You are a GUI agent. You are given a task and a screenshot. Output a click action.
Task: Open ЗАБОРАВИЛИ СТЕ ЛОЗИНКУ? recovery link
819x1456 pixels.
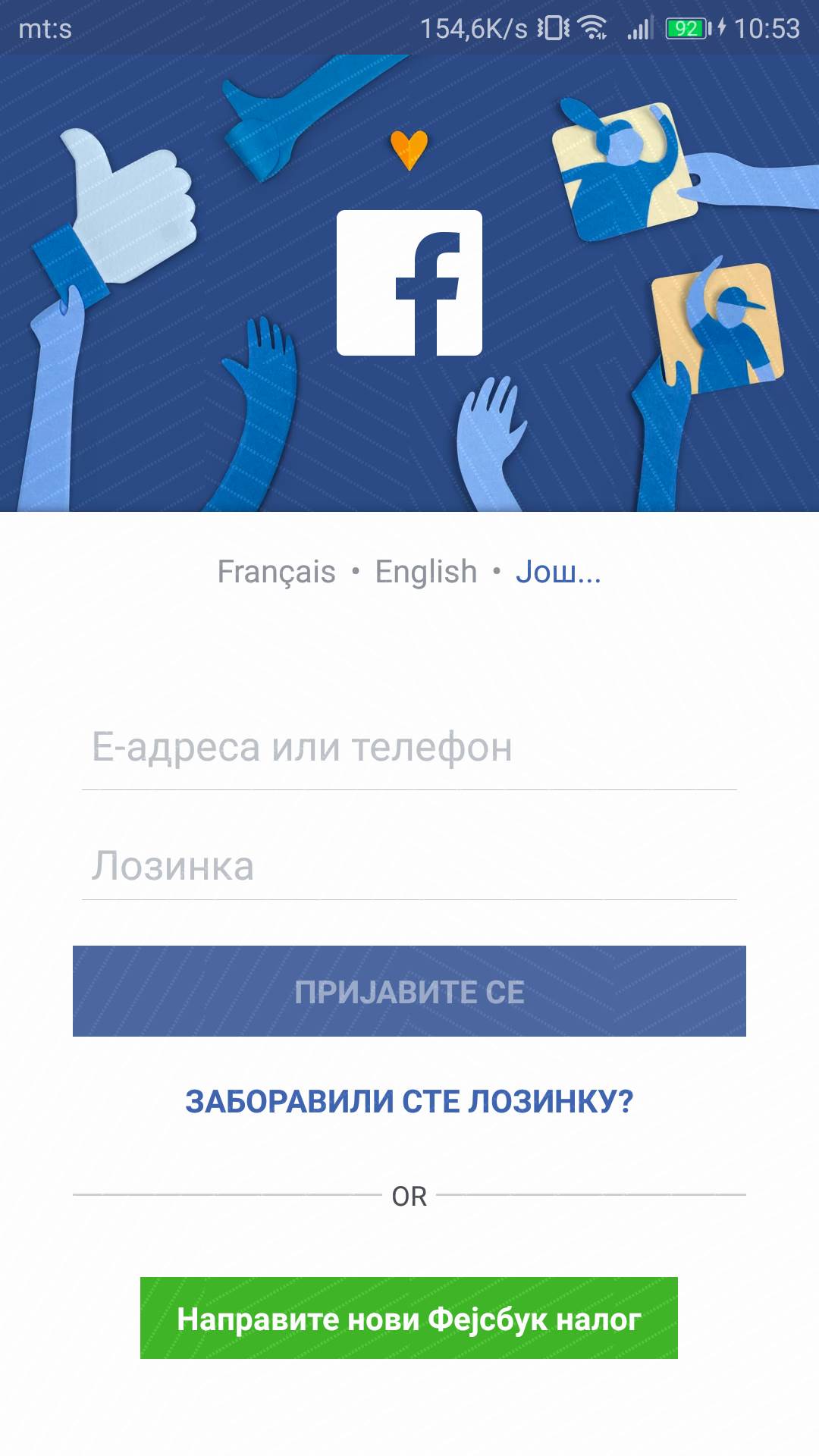pyautogui.click(x=409, y=1101)
